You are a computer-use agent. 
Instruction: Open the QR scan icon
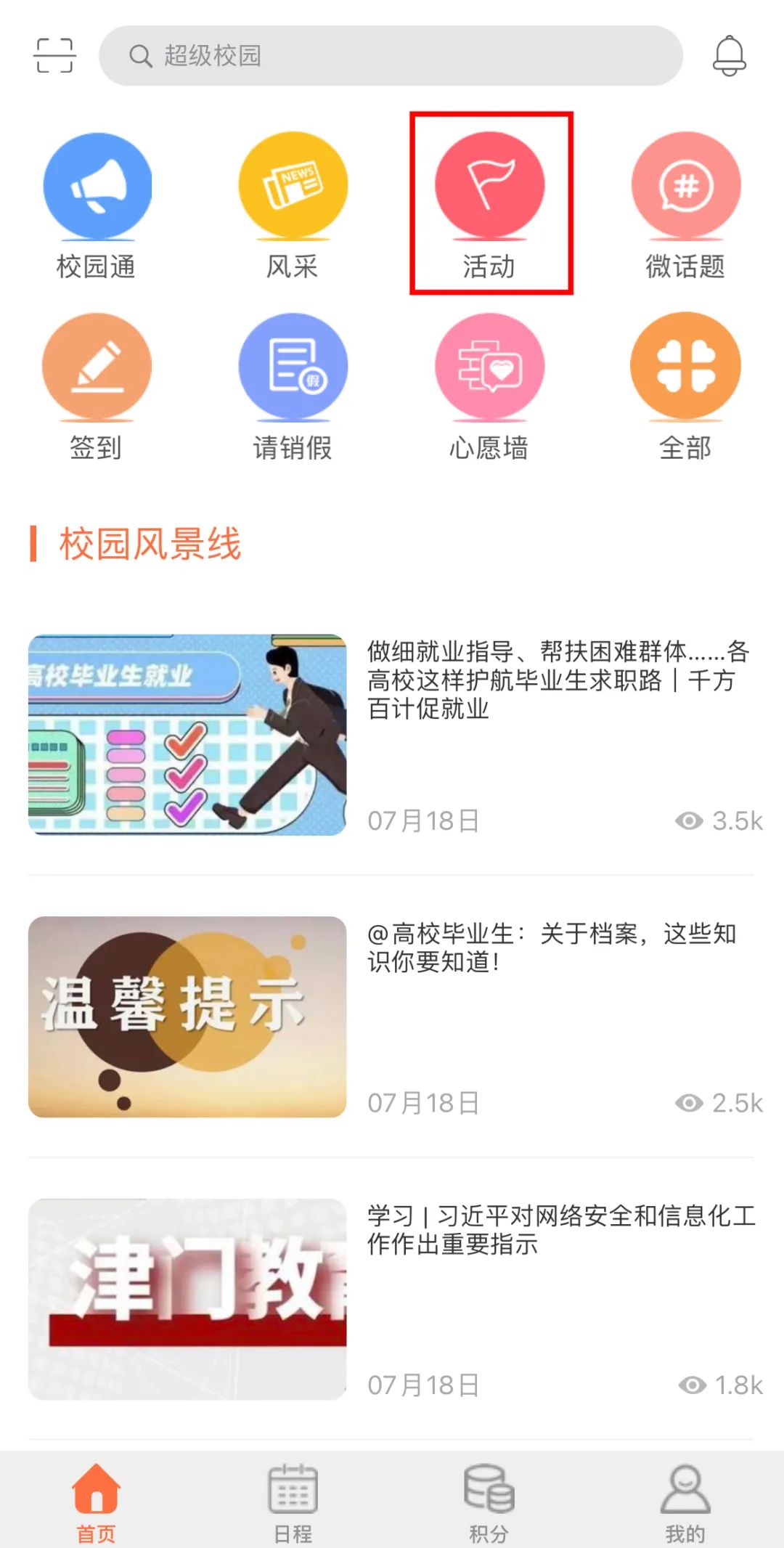pyautogui.click(x=54, y=56)
